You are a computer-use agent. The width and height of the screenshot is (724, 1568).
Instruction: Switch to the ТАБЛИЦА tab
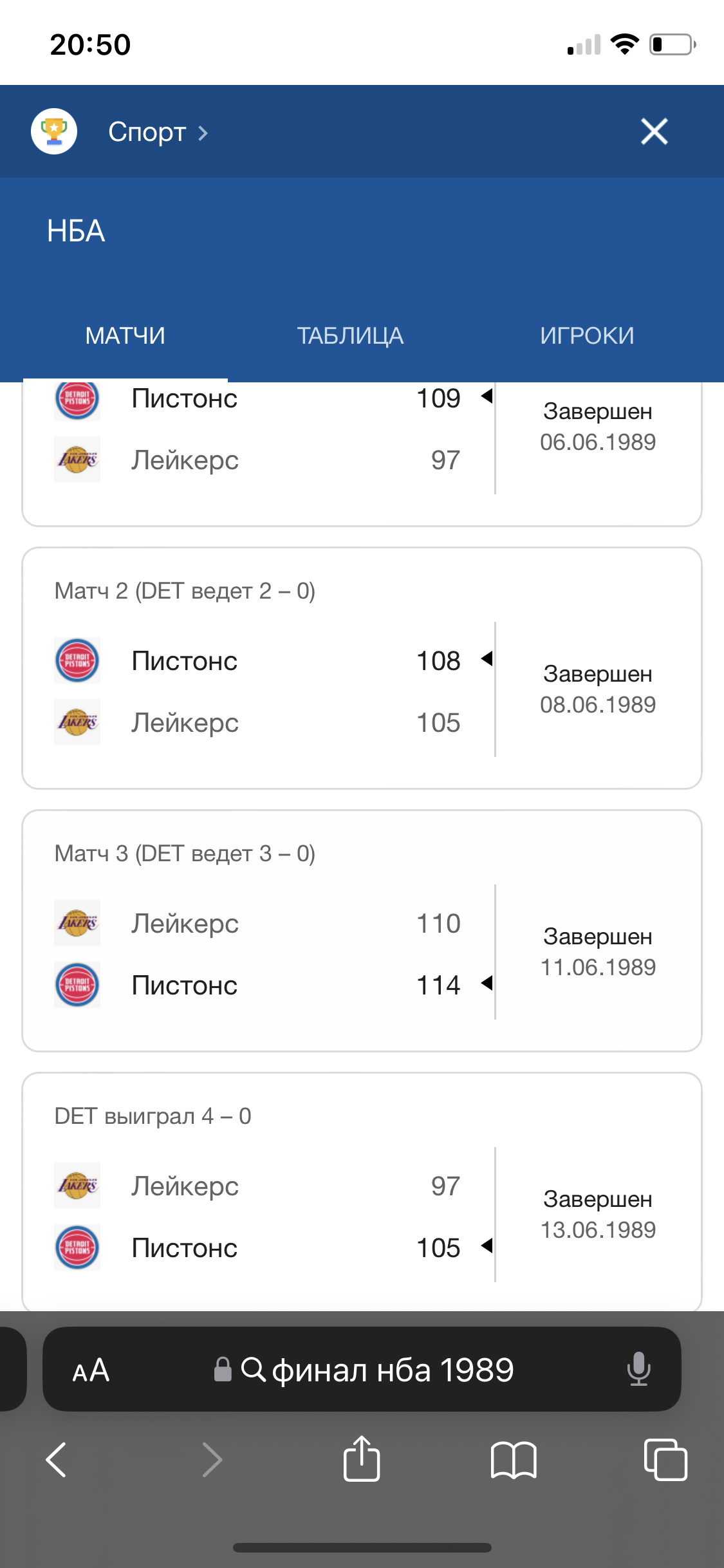(350, 335)
